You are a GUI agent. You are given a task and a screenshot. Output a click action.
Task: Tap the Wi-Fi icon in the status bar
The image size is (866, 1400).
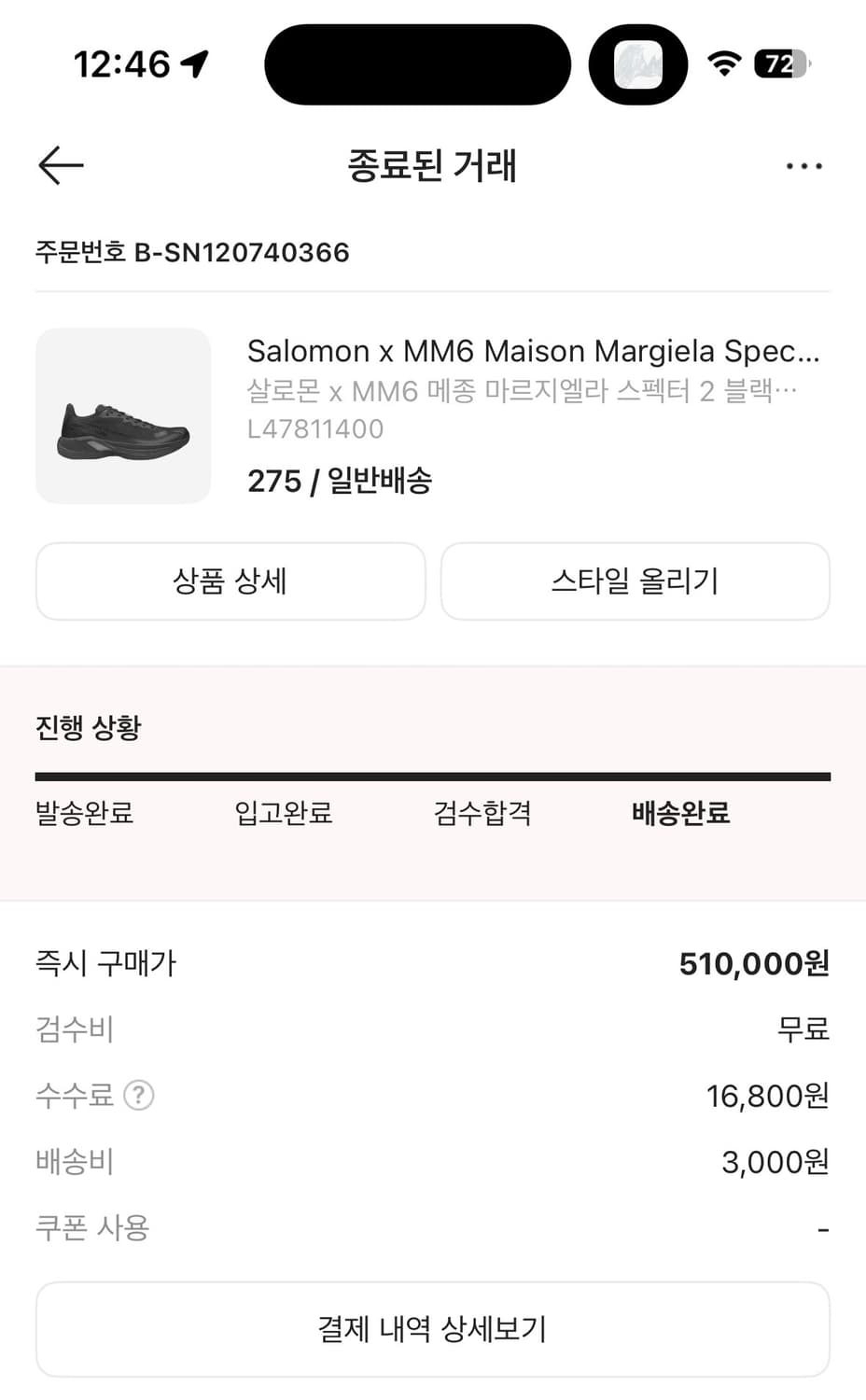724,63
